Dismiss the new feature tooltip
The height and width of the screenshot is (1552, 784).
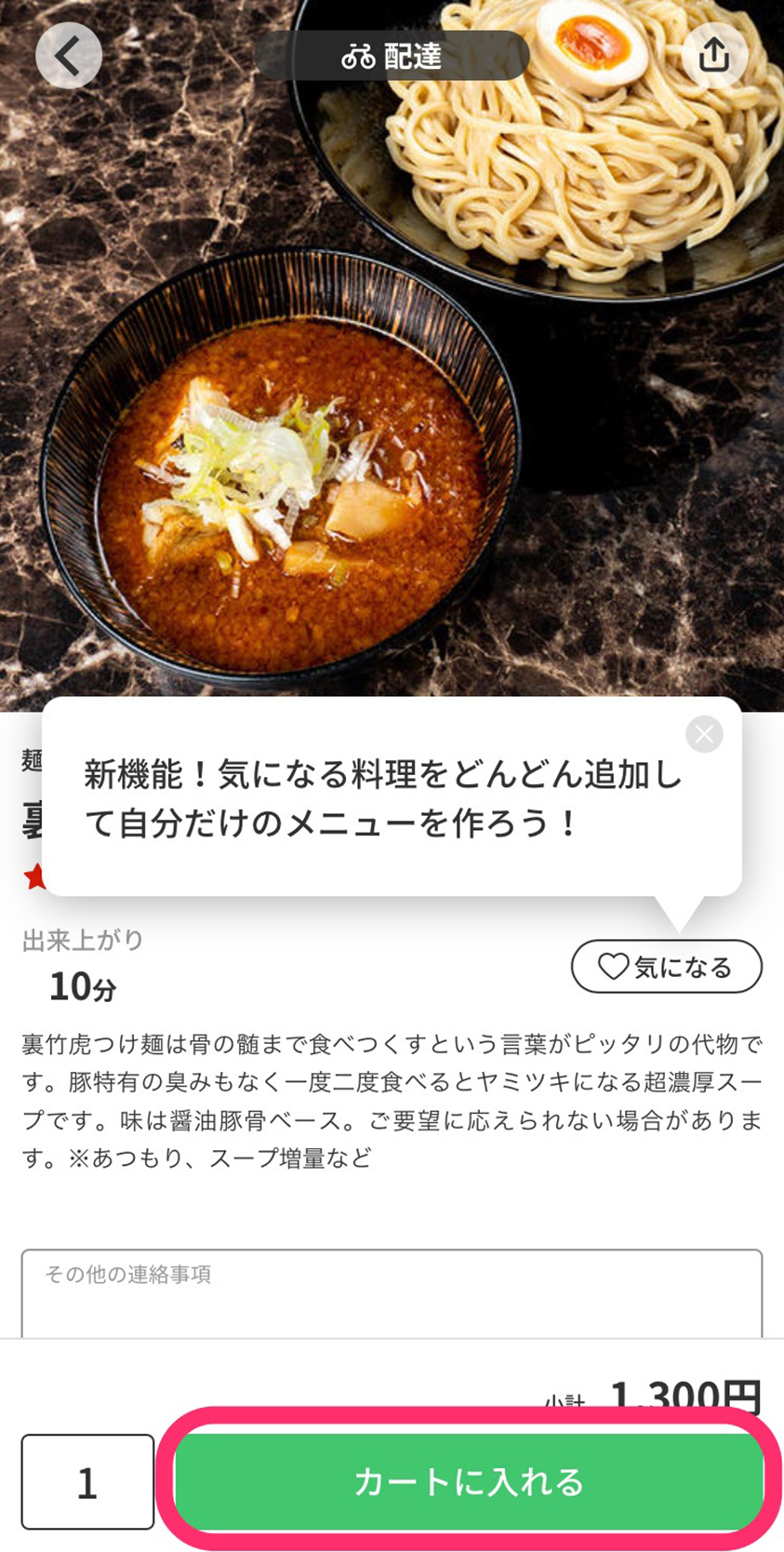704,735
